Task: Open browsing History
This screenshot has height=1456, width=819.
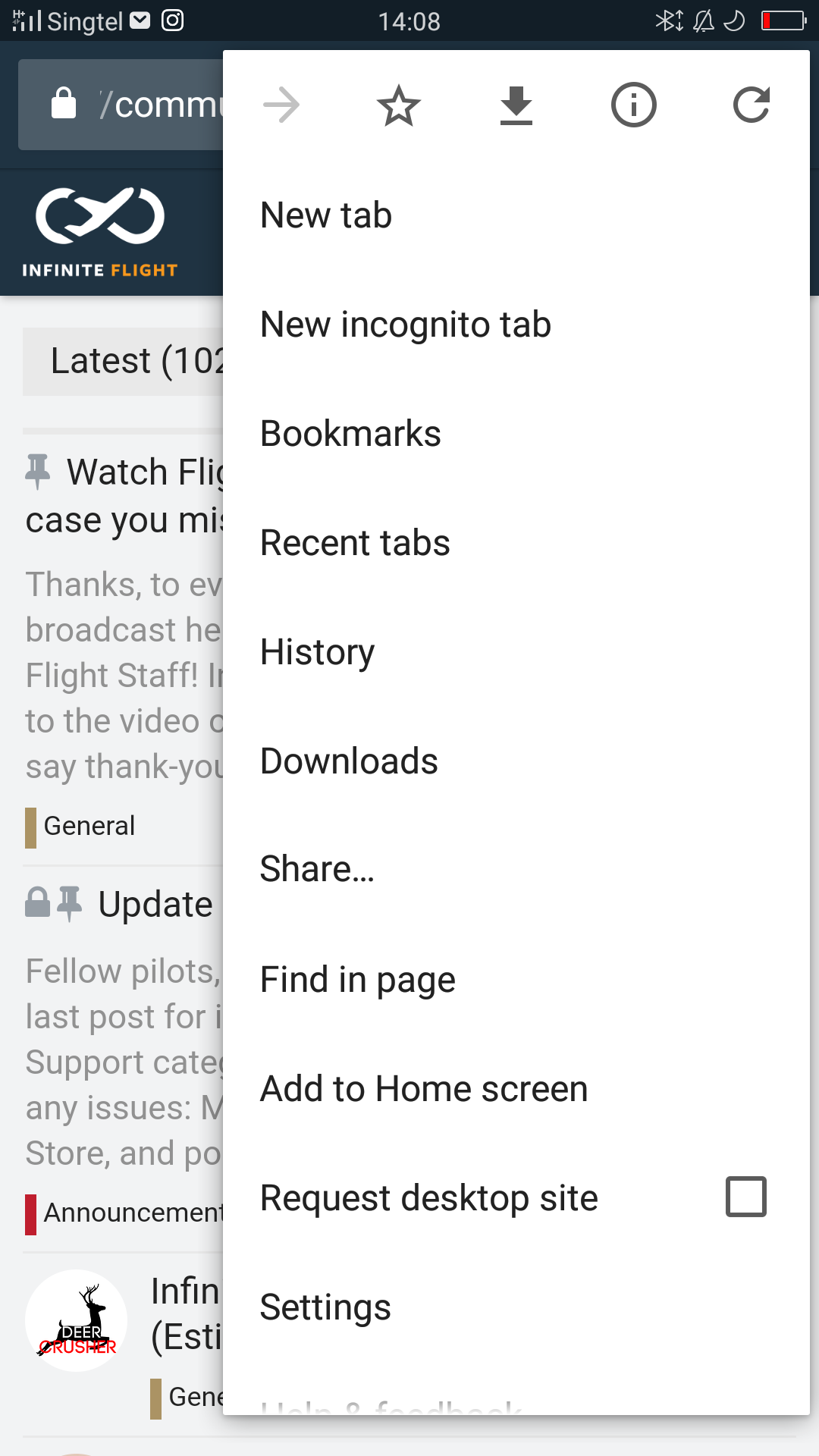Action: [317, 652]
